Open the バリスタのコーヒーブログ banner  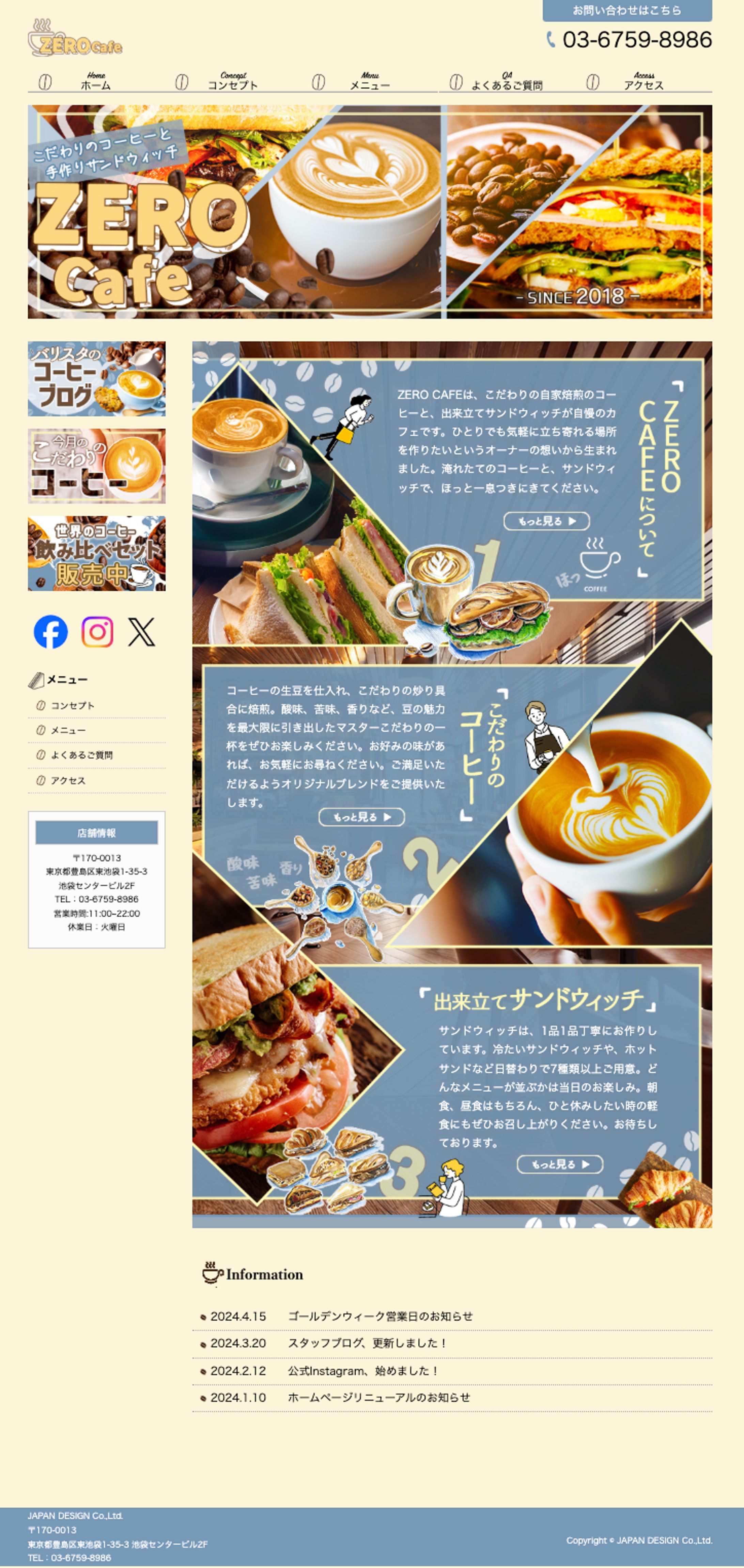(x=97, y=377)
